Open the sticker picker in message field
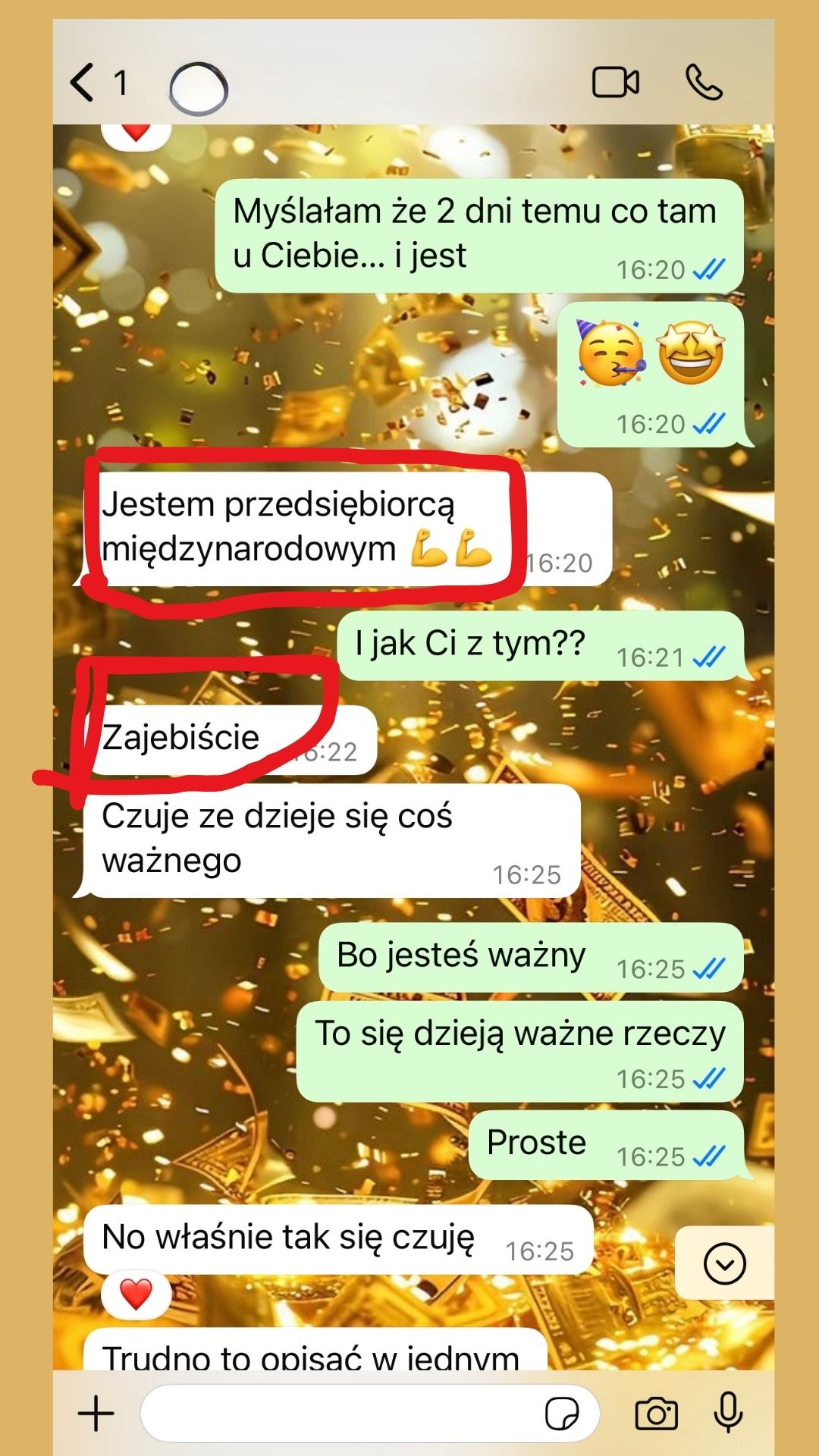Viewport: 819px width, 1456px height. (x=562, y=1414)
